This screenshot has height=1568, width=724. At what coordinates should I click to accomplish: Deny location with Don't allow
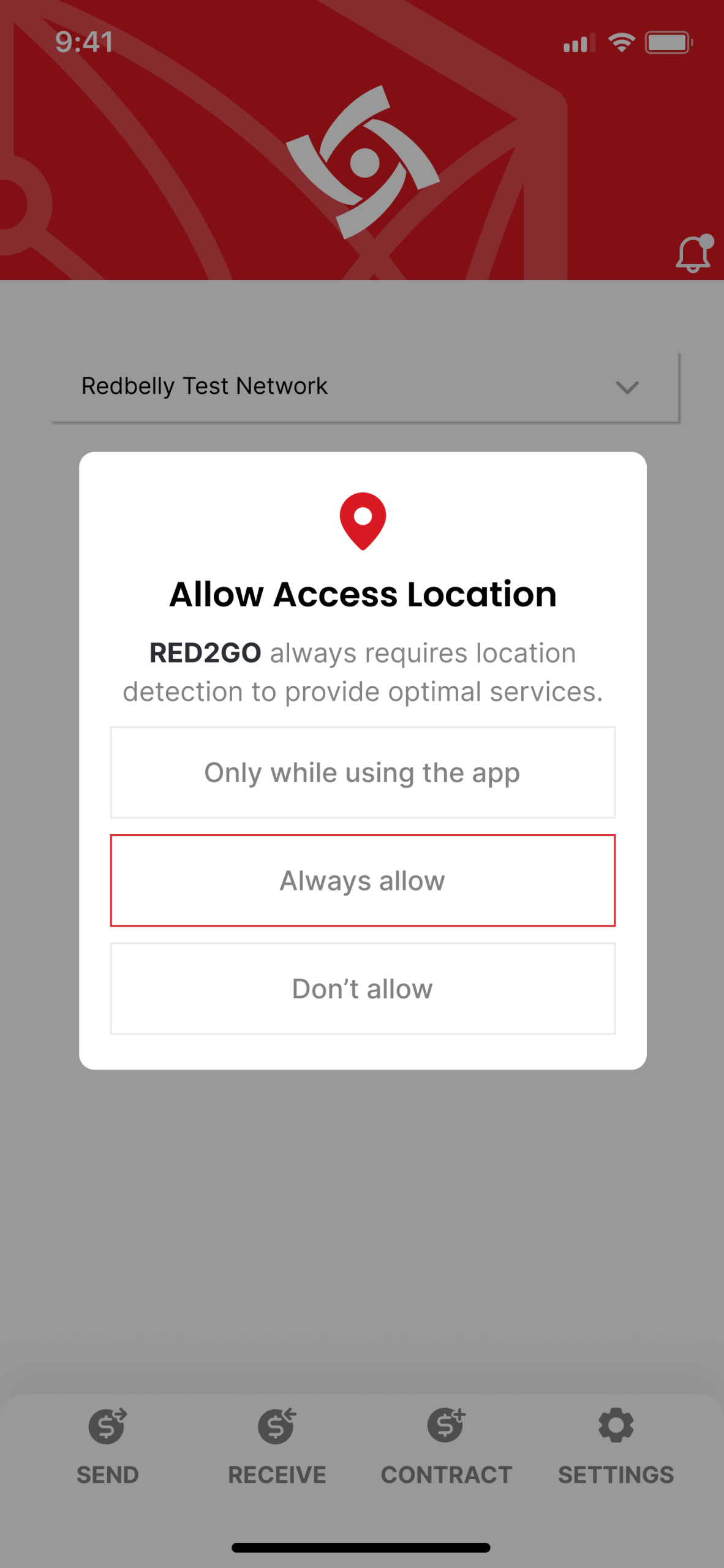click(x=363, y=989)
